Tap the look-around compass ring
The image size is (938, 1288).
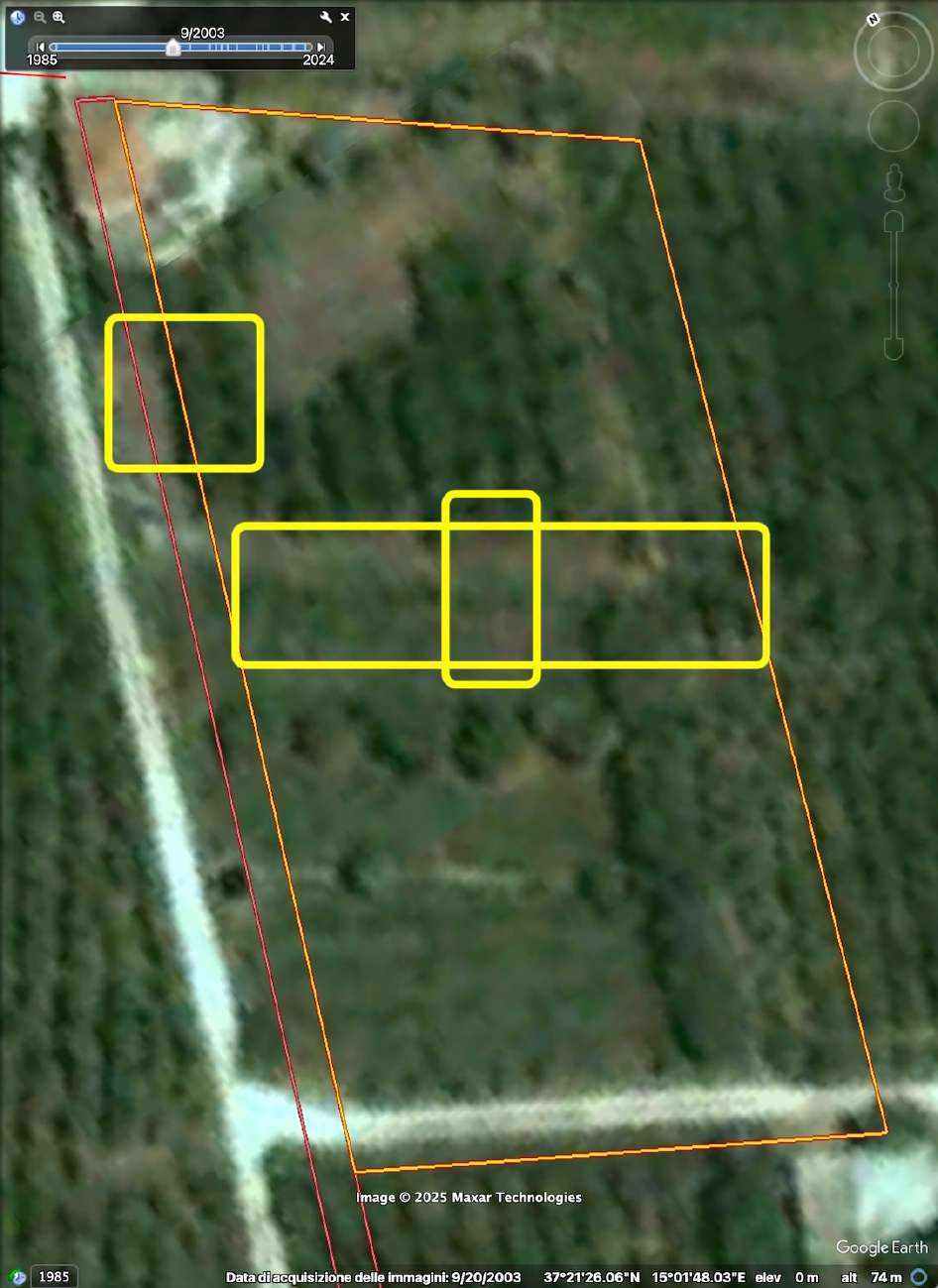point(893,53)
